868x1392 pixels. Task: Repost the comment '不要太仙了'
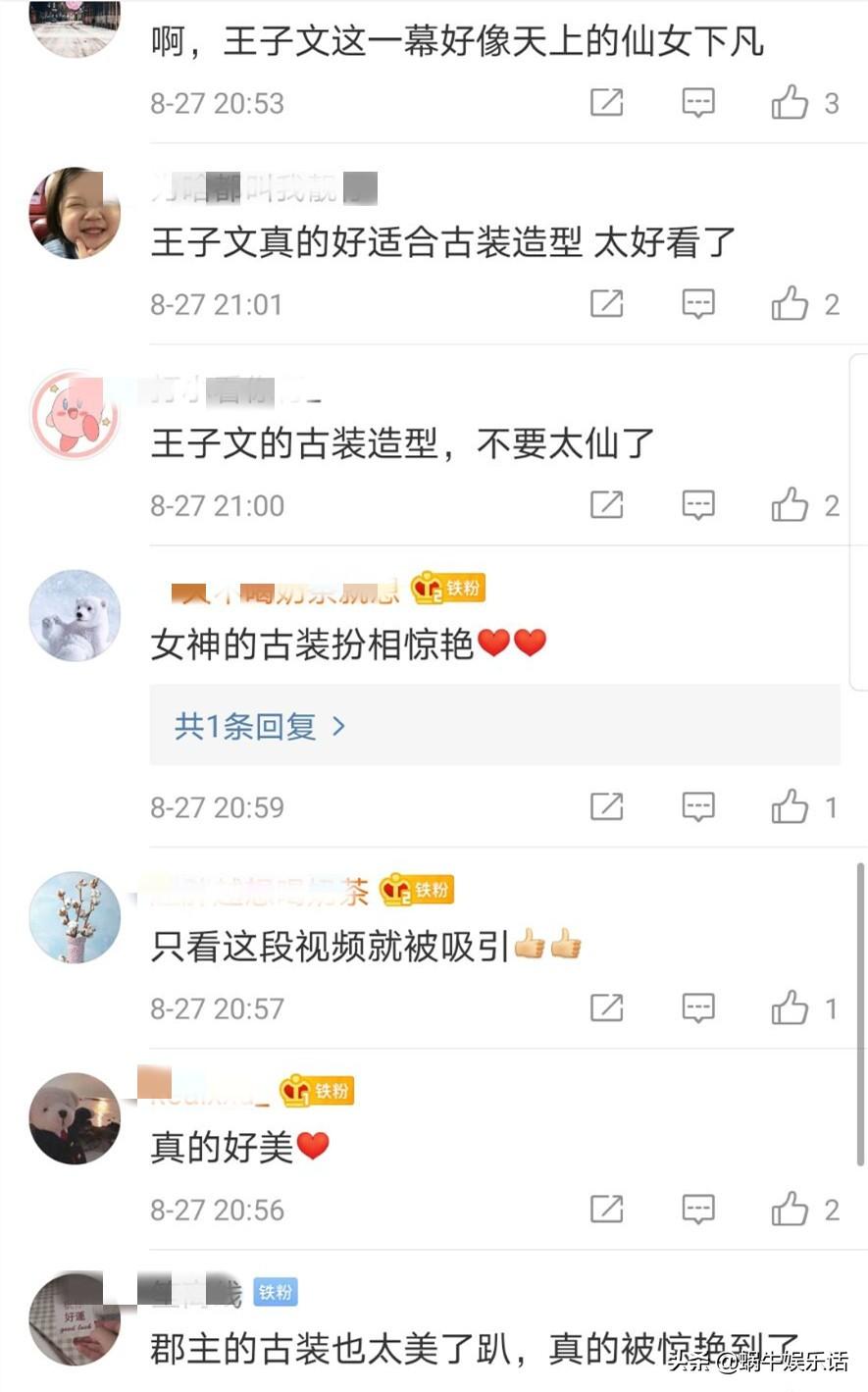[607, 505]
